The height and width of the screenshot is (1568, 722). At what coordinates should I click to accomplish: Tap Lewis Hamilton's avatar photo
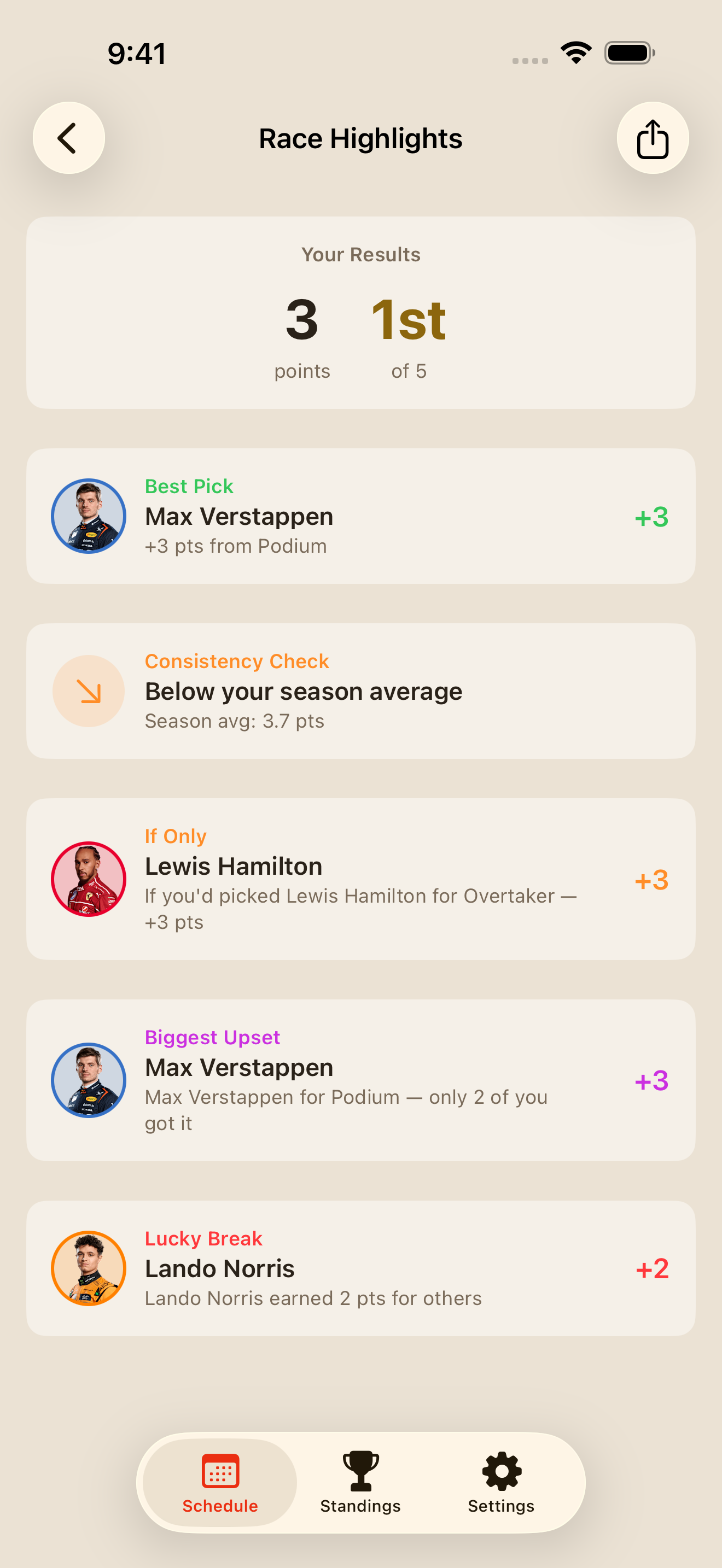[88, 879]
